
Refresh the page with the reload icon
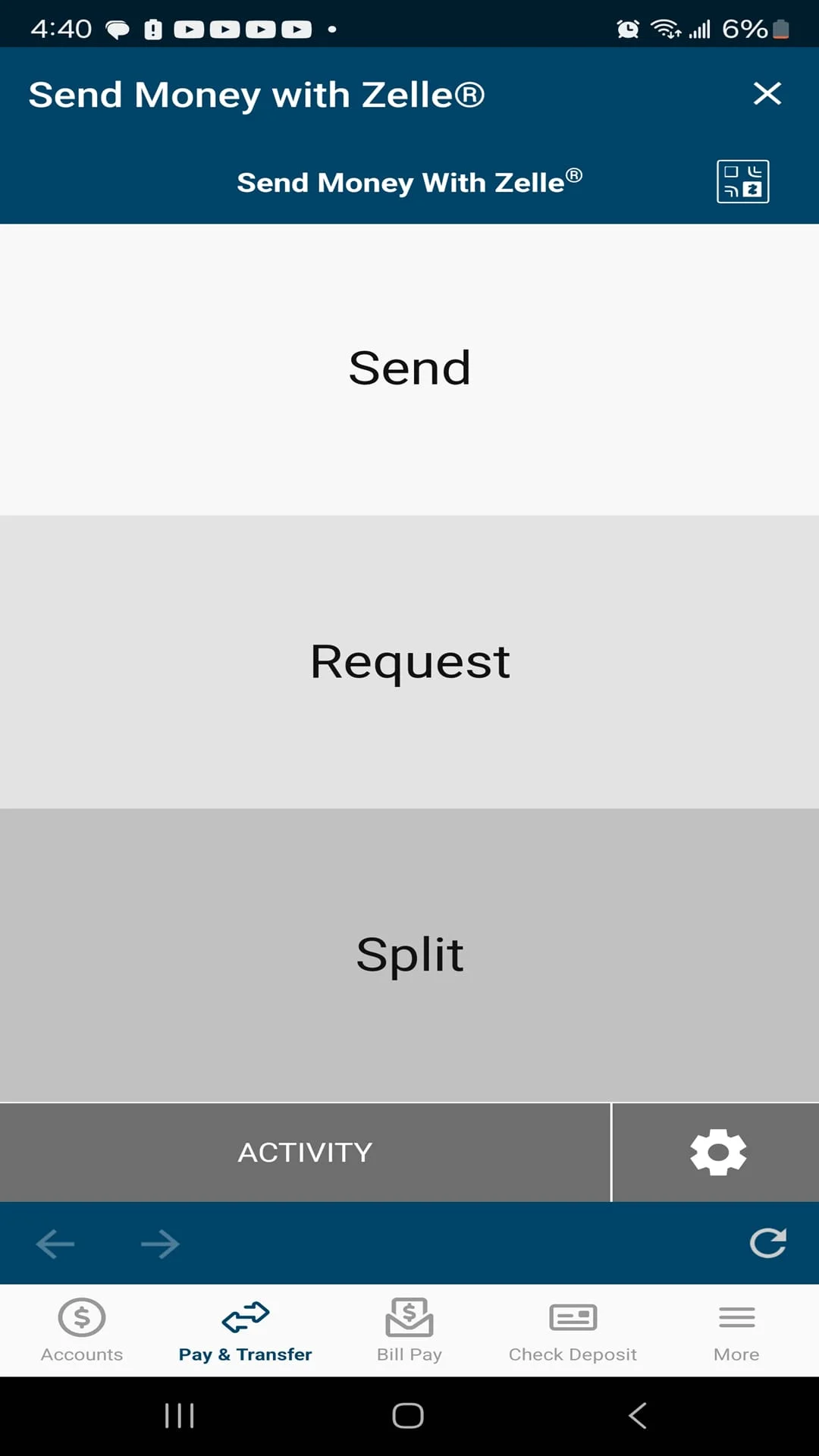click(768, 1243)
